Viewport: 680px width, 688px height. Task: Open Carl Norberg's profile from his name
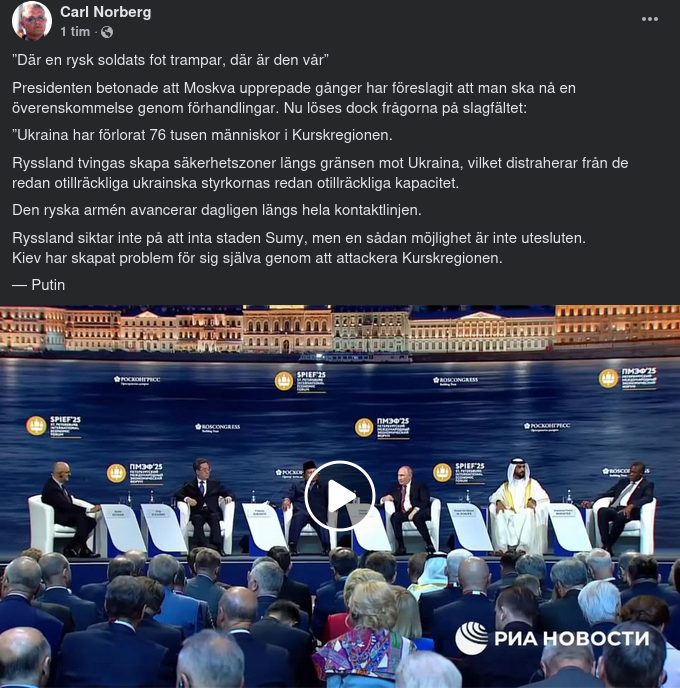tap(104, 12)
